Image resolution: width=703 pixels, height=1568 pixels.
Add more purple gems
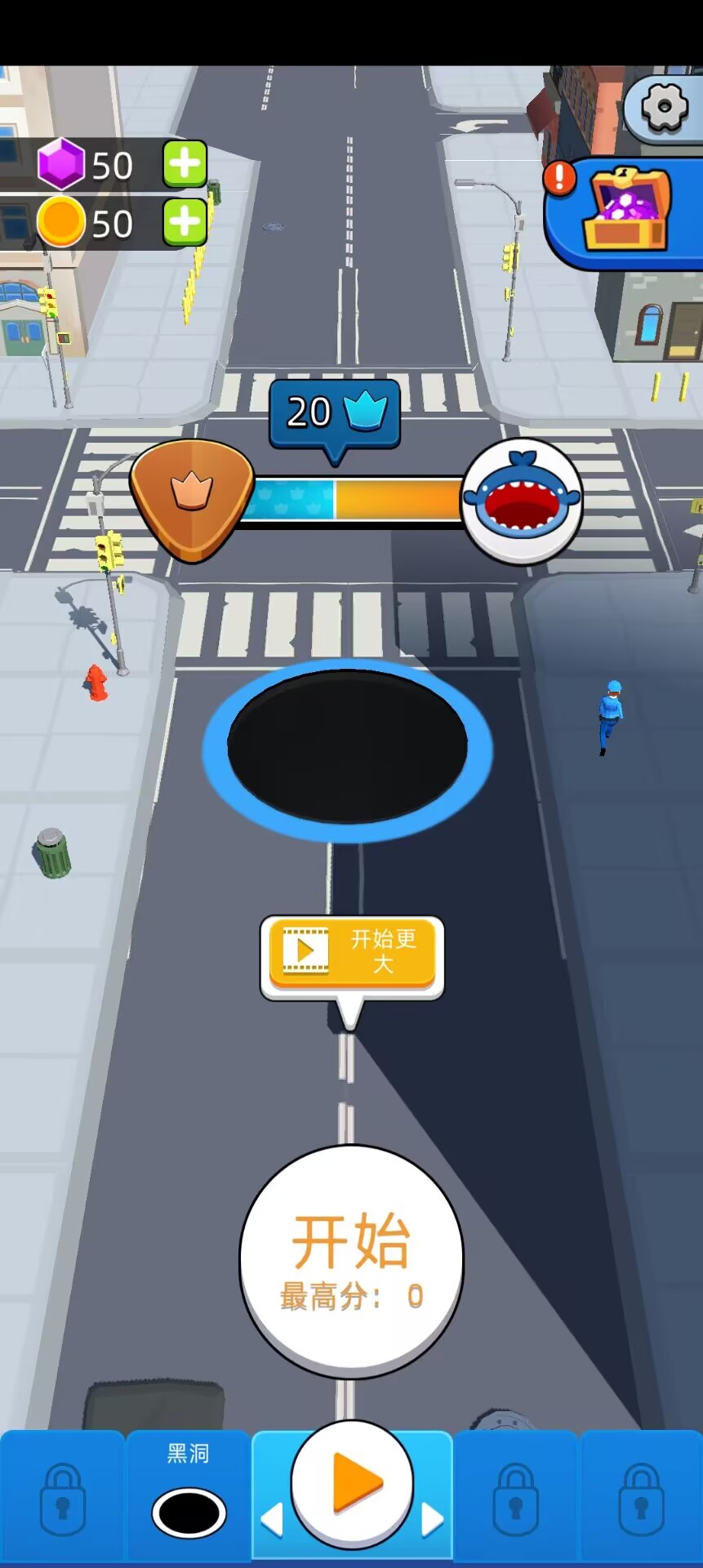pos(185,164)
